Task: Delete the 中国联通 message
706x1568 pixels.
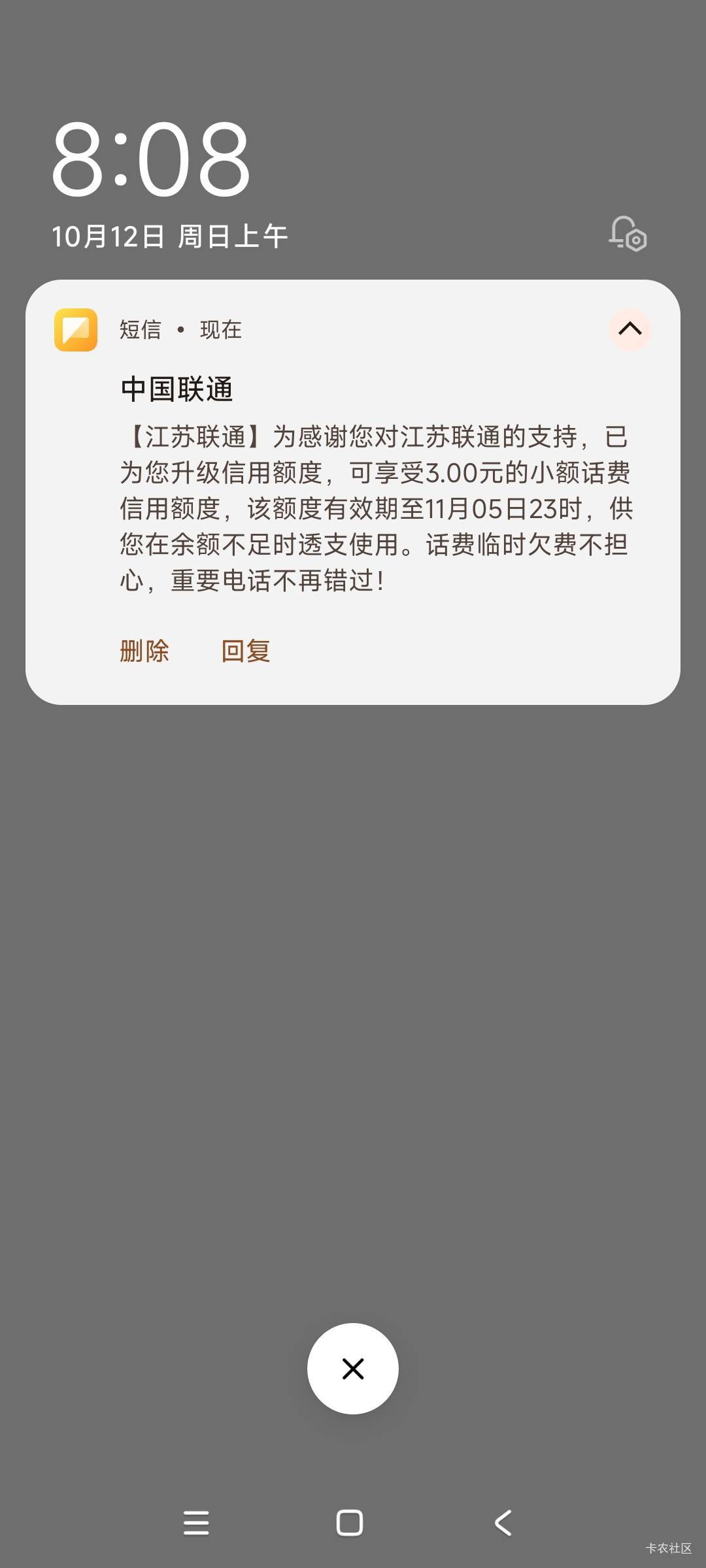Action: [144, 651]
